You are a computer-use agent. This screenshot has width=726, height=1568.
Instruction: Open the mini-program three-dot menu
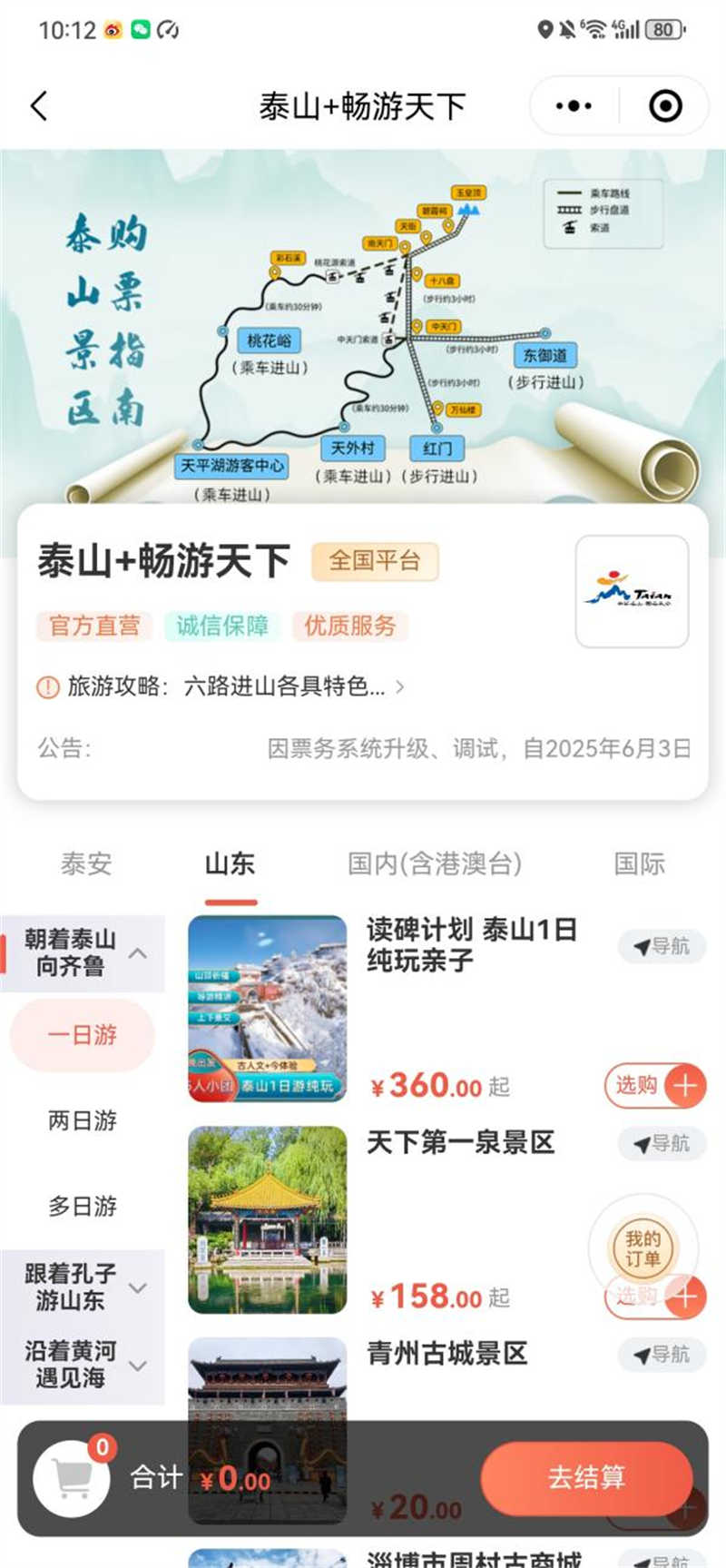pos(574,106)
